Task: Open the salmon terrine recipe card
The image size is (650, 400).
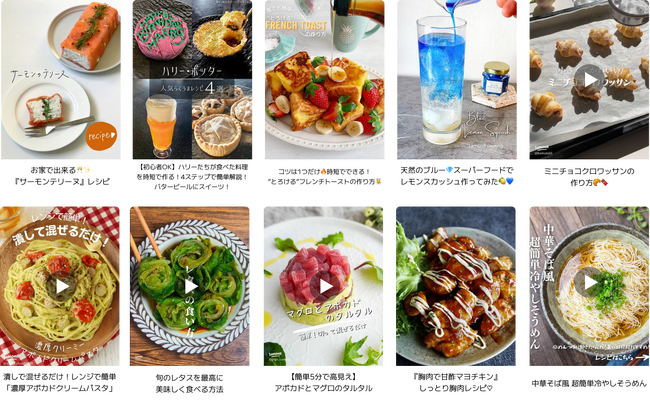Action: click(59, 80)
